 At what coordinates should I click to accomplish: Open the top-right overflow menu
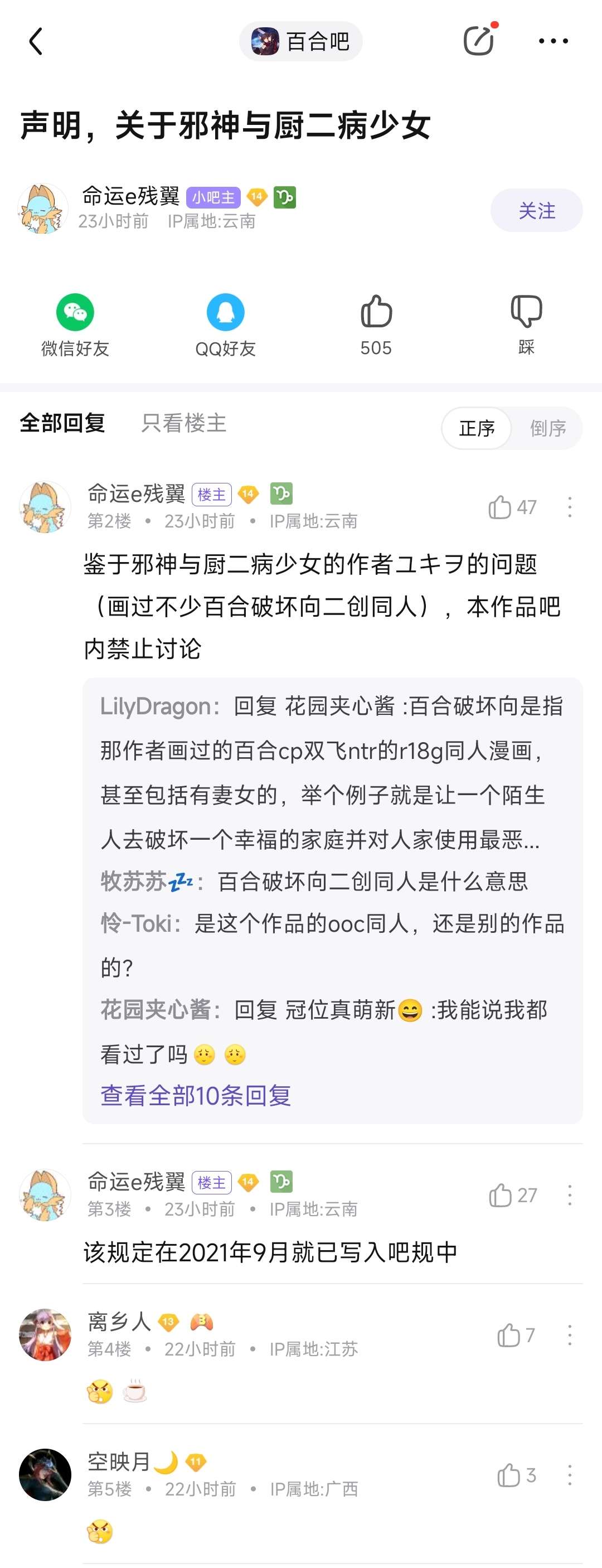click(x=553, y=41)
